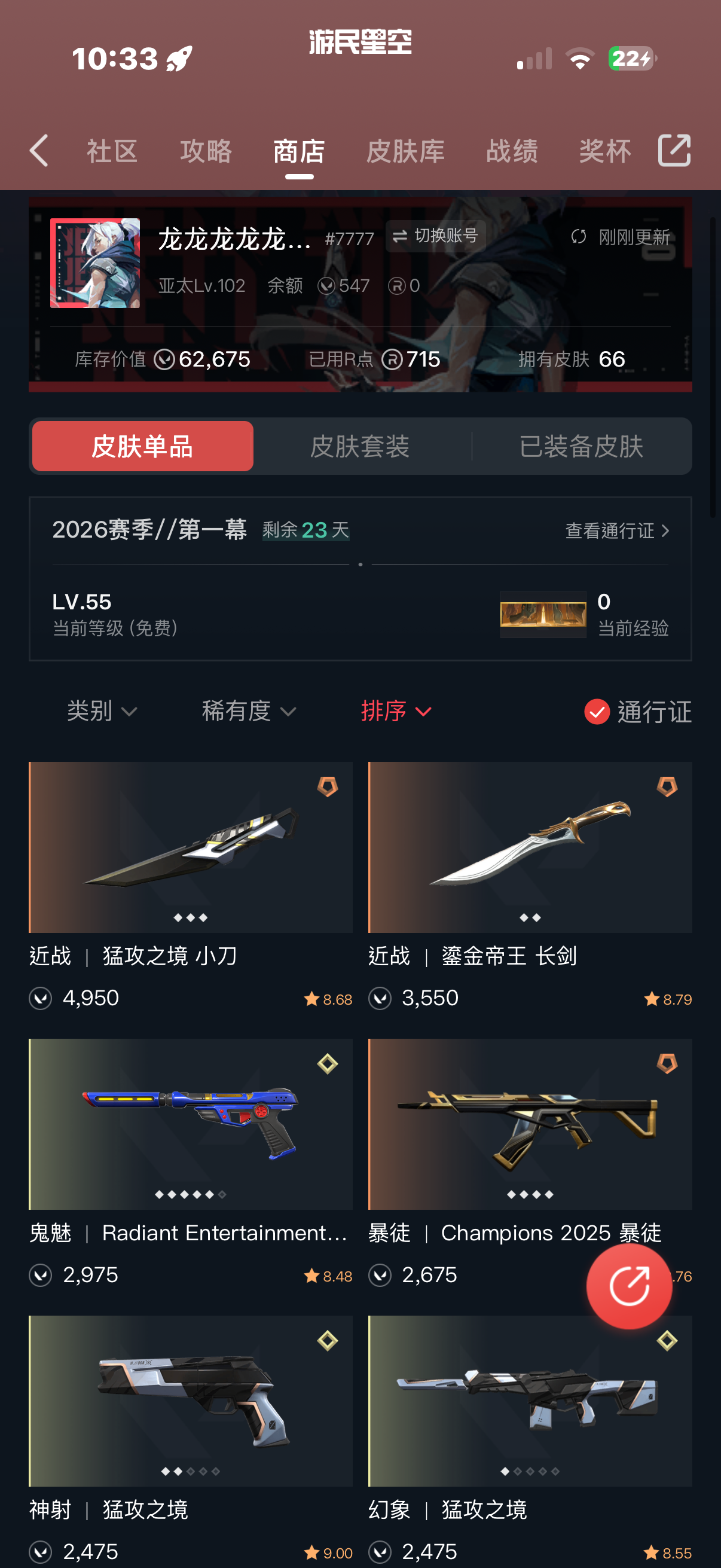The image size is (721, 1568).
Task: Switch to the 奖杯 tab
Action: 605,151
